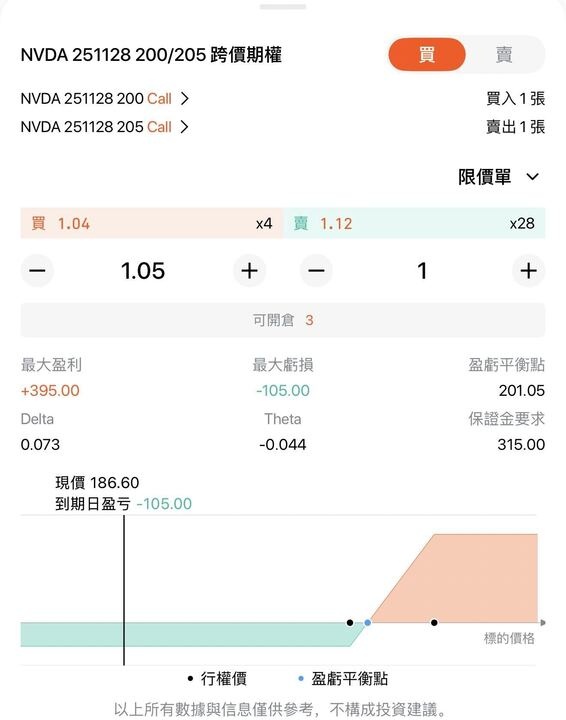Edit the limit price field 1.05
The image size is (566, 720).
pos(143,270)
